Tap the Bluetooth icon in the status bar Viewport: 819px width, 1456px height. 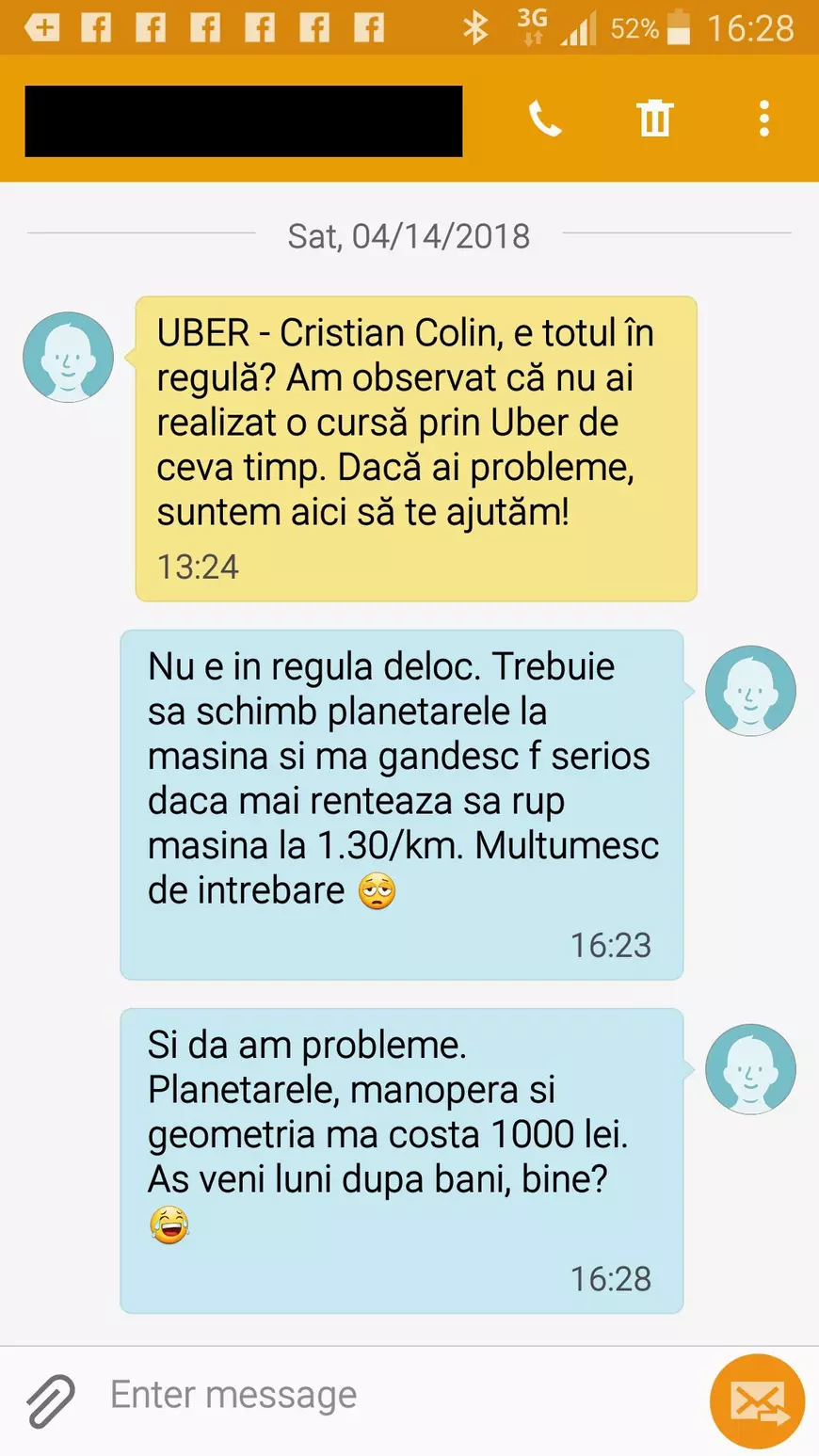pyautogui.click(x=476, y=27)
